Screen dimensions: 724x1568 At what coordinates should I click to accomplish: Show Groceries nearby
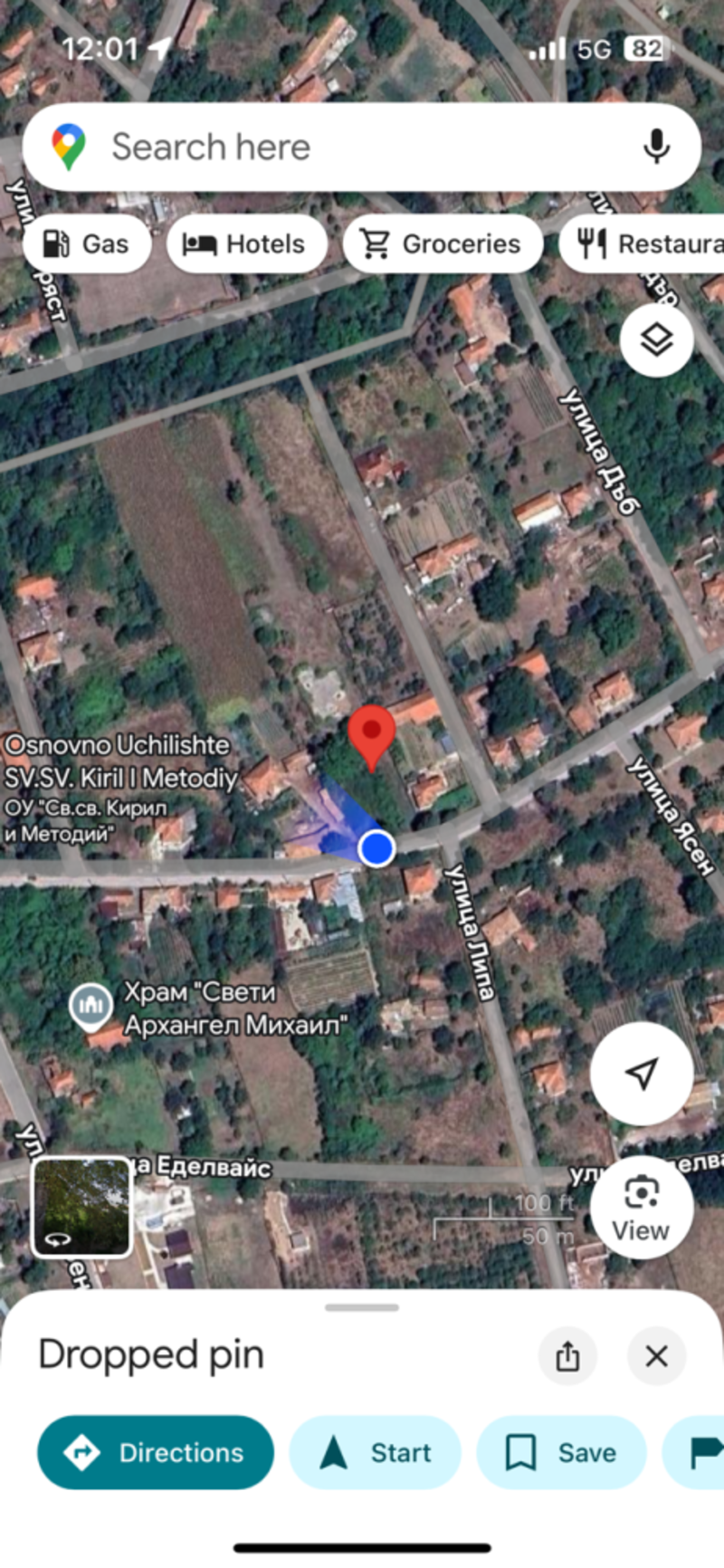[442, 244]
